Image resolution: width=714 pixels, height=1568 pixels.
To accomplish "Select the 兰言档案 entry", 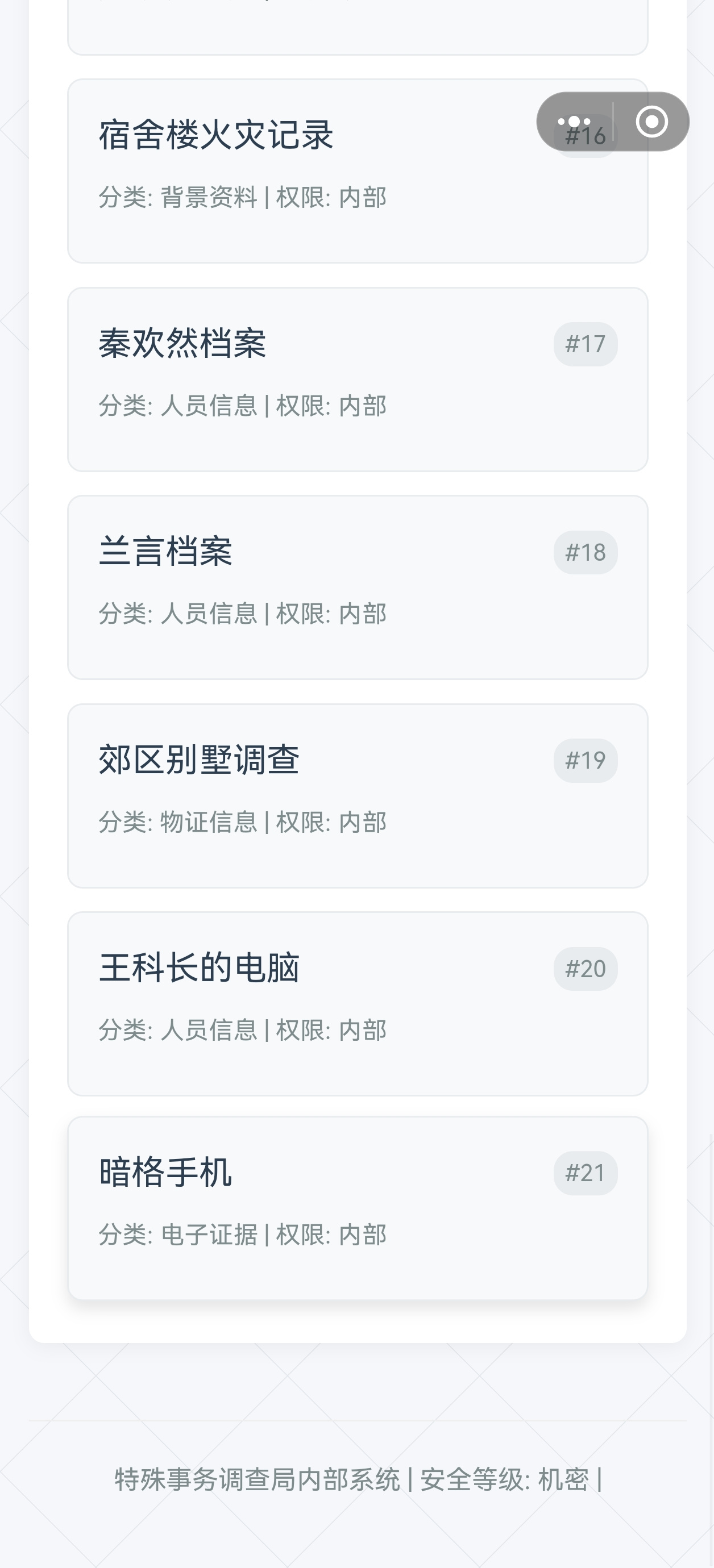I will [x=358, y=587].
